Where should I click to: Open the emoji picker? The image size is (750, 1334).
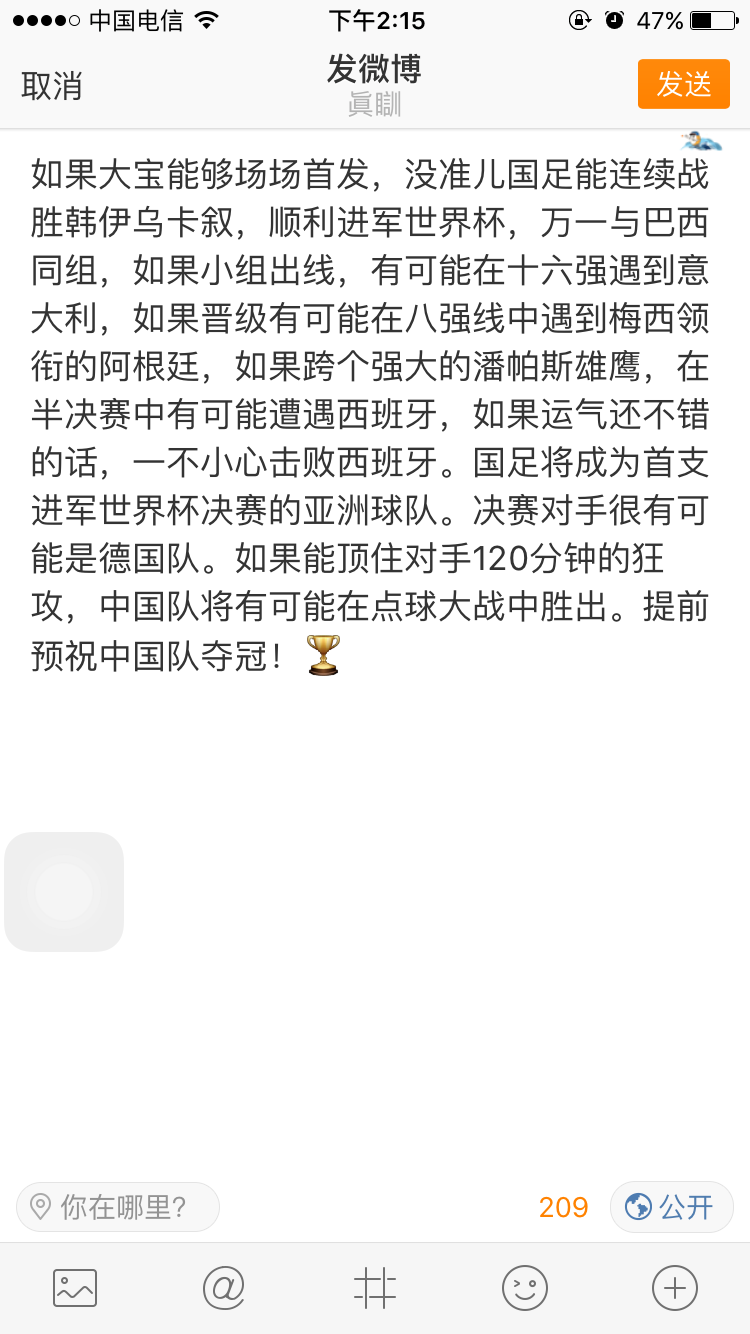click(525, 1287)
